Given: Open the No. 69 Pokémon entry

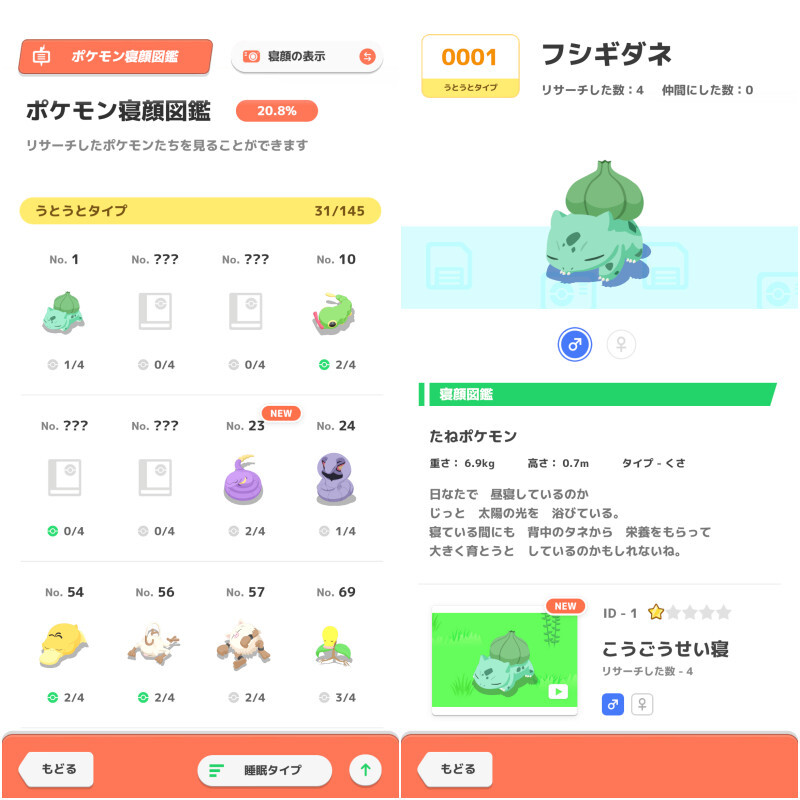Looking at the screenshot, I should click(335, 645).
